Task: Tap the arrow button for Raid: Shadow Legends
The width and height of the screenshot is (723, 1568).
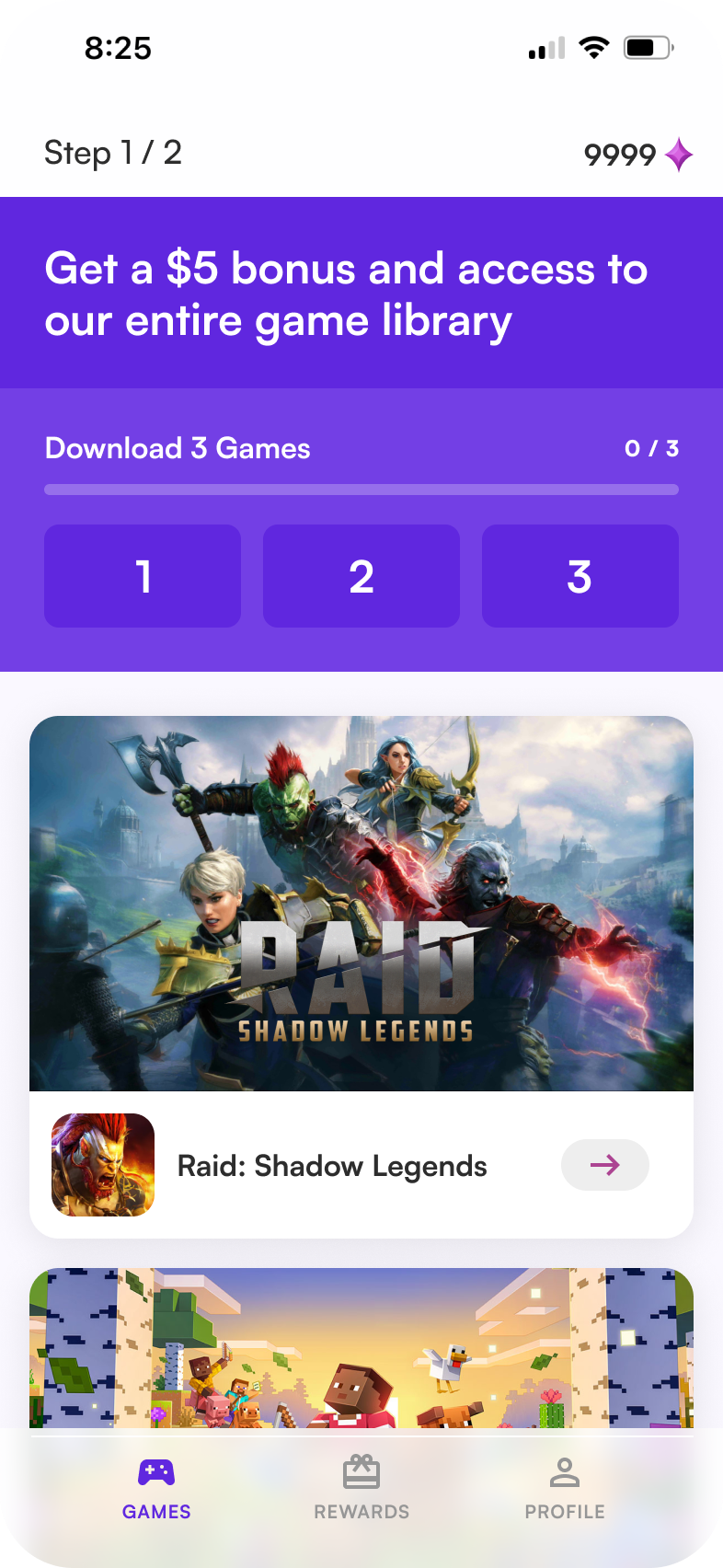Action: coord(604,1165)
